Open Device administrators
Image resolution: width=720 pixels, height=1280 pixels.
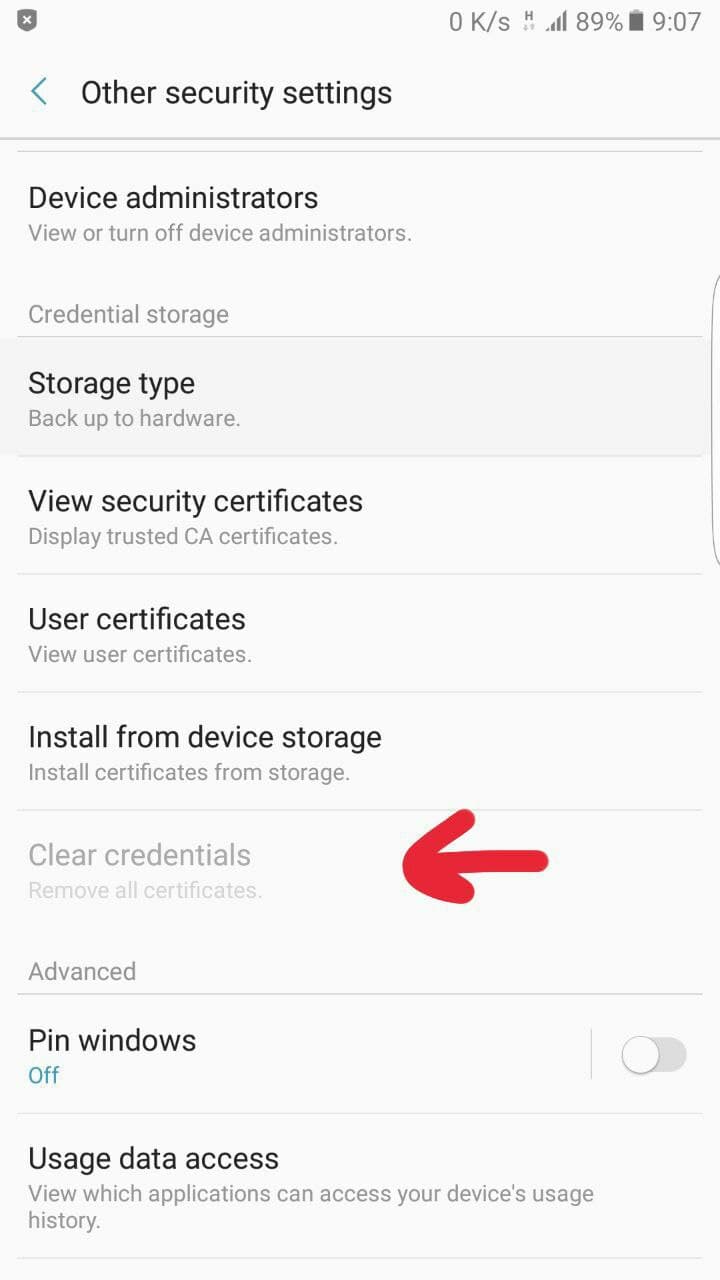(x=360, y=214)
